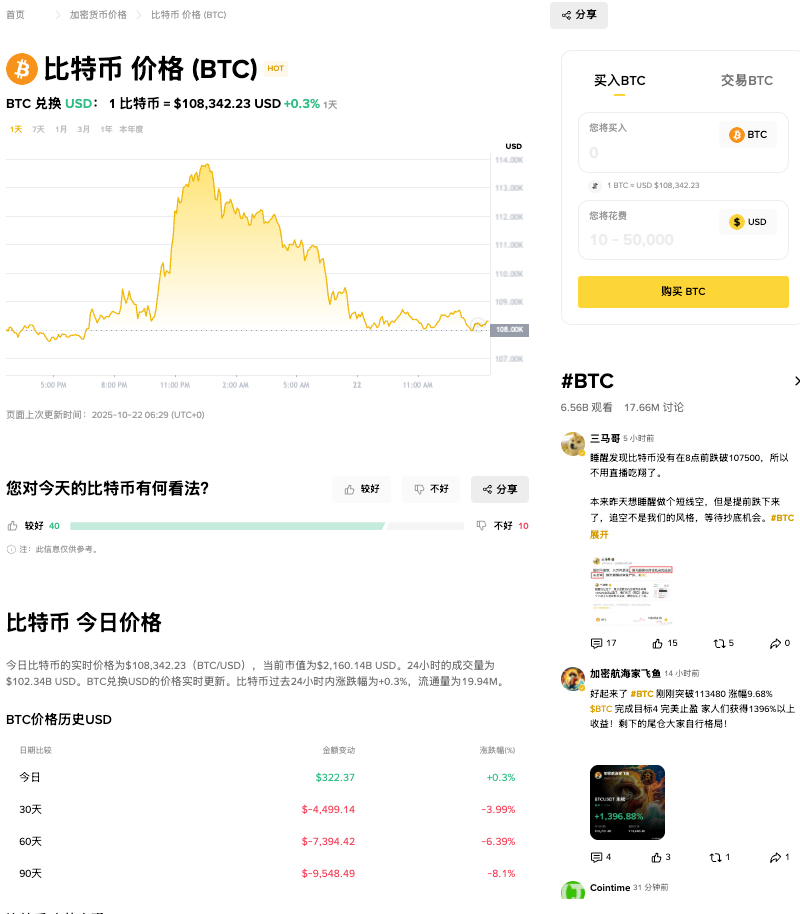Open the 加密货币价格 breadcrumb link
This screenshot has height=914, width=800.
pos(97,15)
